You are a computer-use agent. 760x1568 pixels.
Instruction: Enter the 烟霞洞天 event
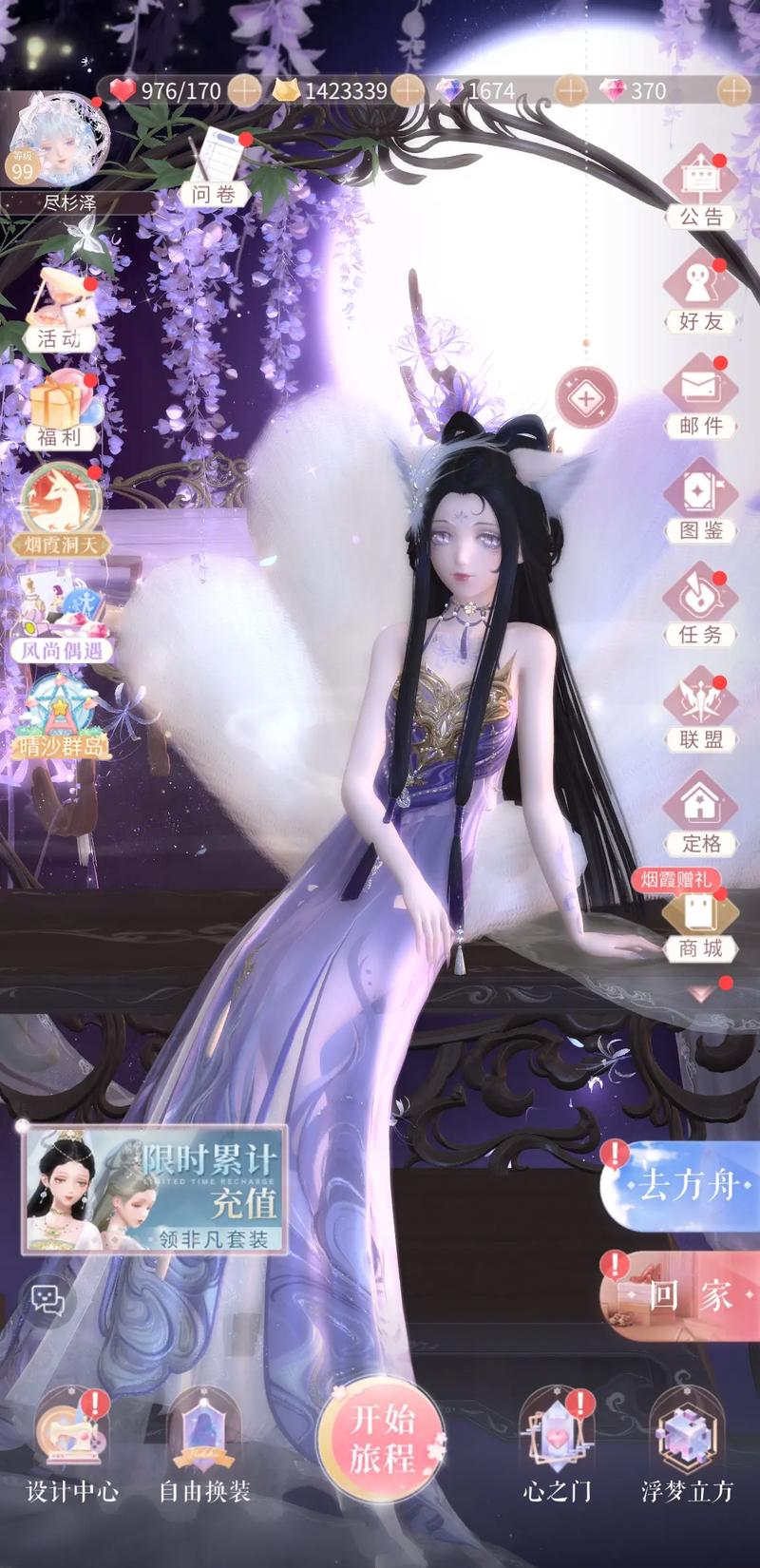tap(62, 508)
